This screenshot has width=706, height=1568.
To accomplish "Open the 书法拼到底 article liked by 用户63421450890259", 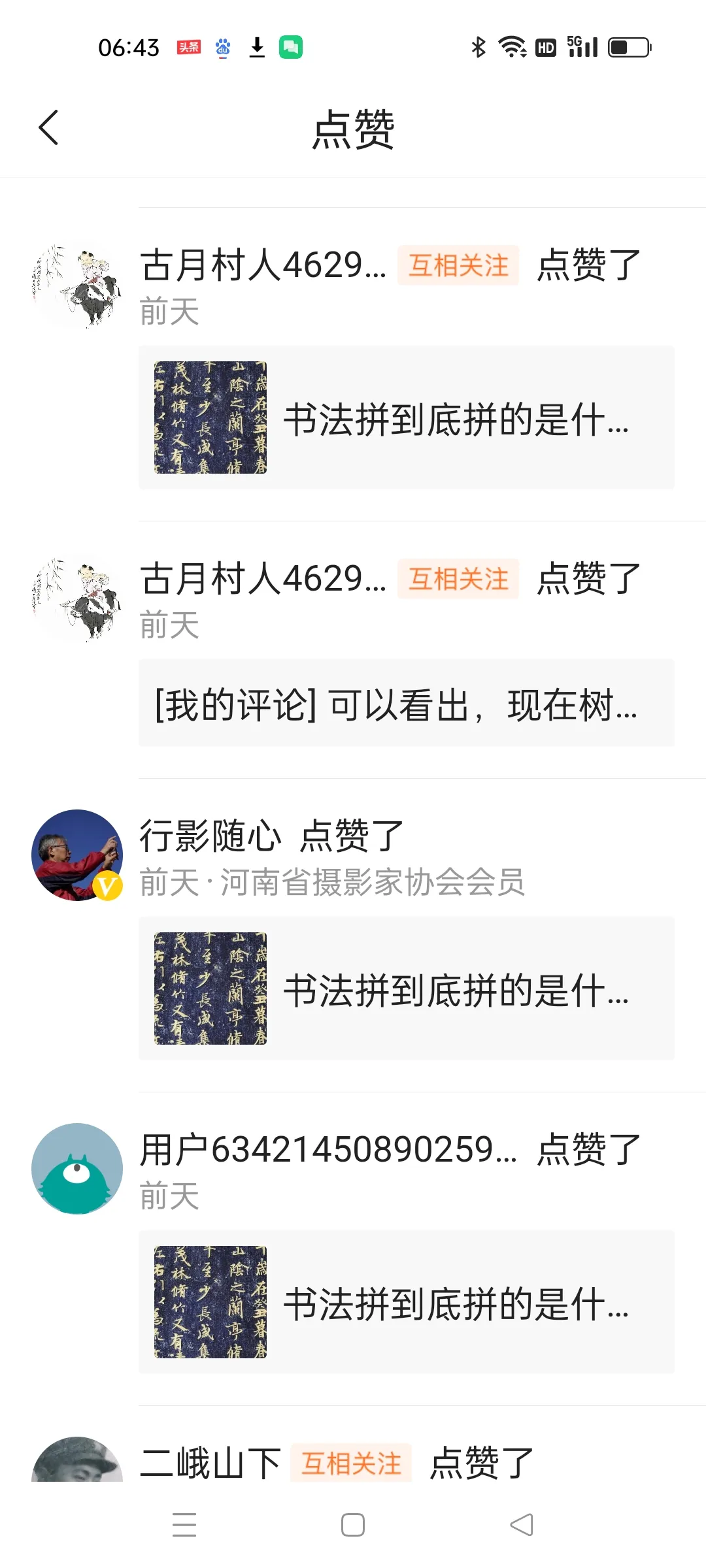I will coord(406,1302).
